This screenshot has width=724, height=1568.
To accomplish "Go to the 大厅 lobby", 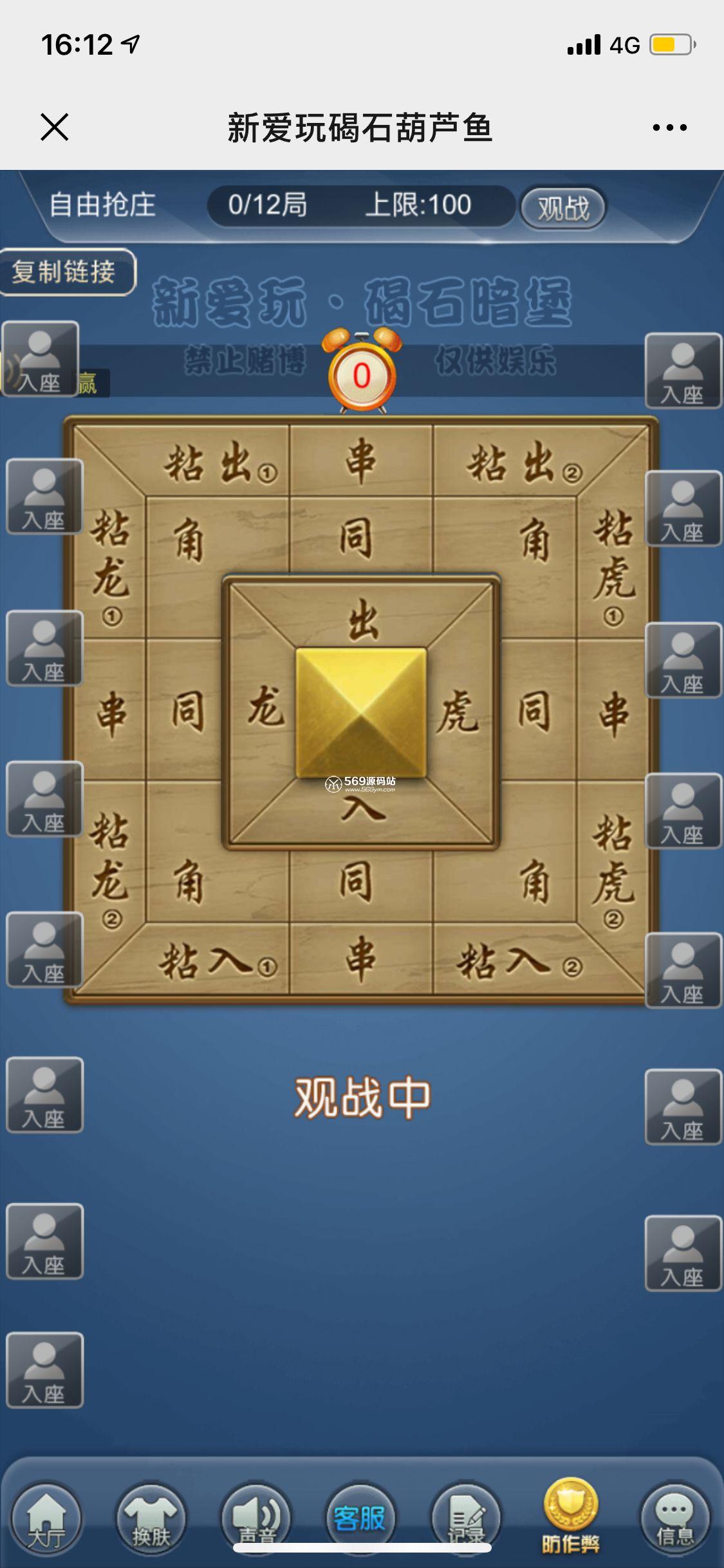I will 46,1522.
